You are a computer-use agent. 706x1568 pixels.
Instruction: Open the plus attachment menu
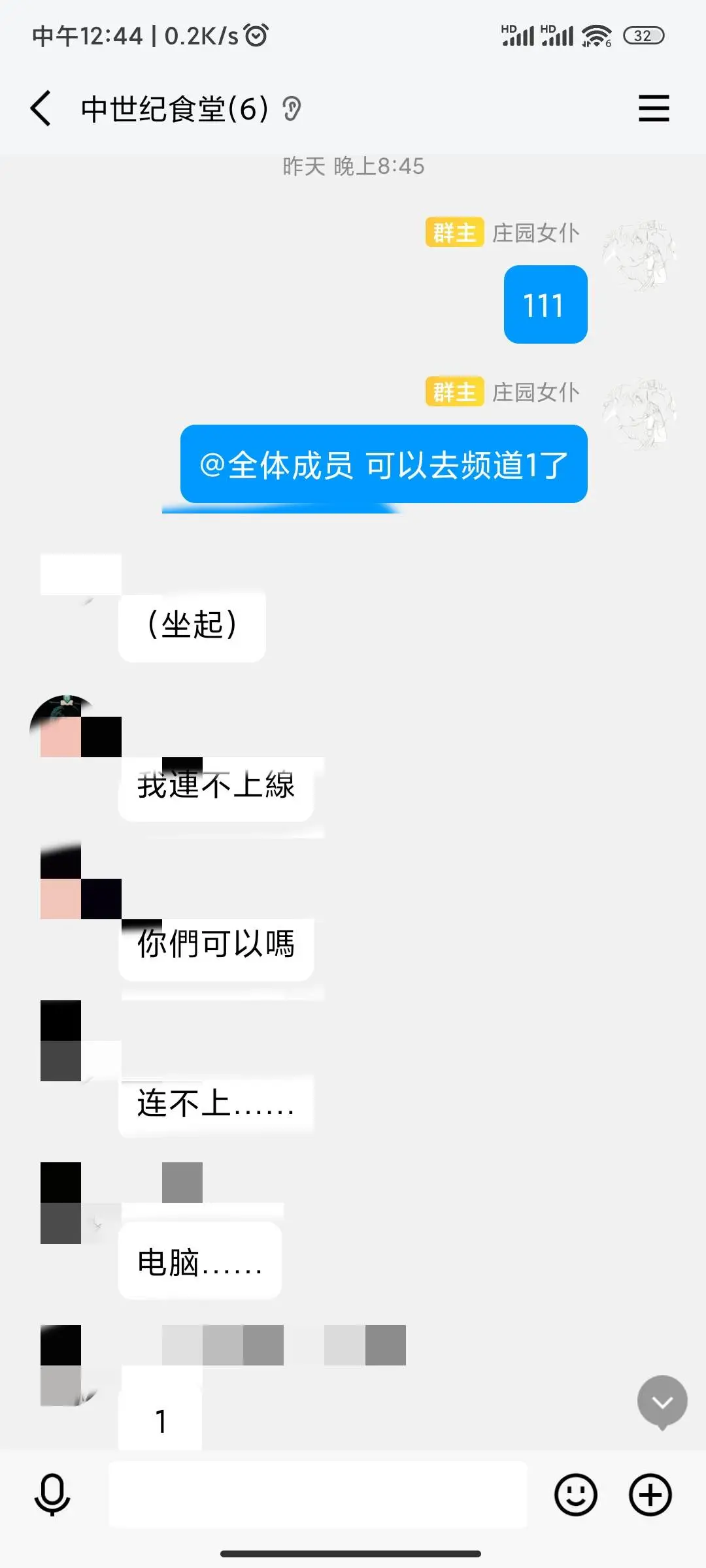point(650,1494)
